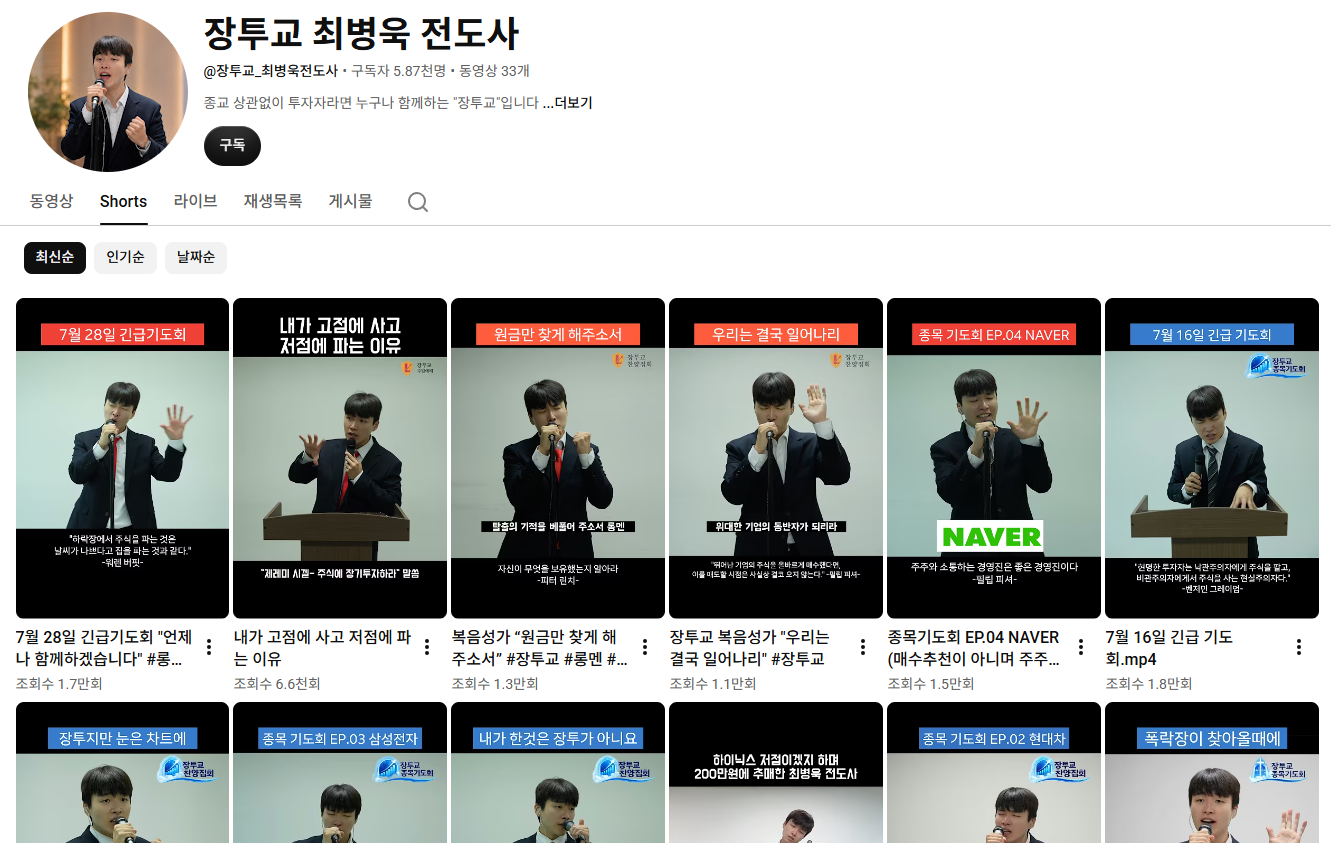Search within this channel

[418, 202]
